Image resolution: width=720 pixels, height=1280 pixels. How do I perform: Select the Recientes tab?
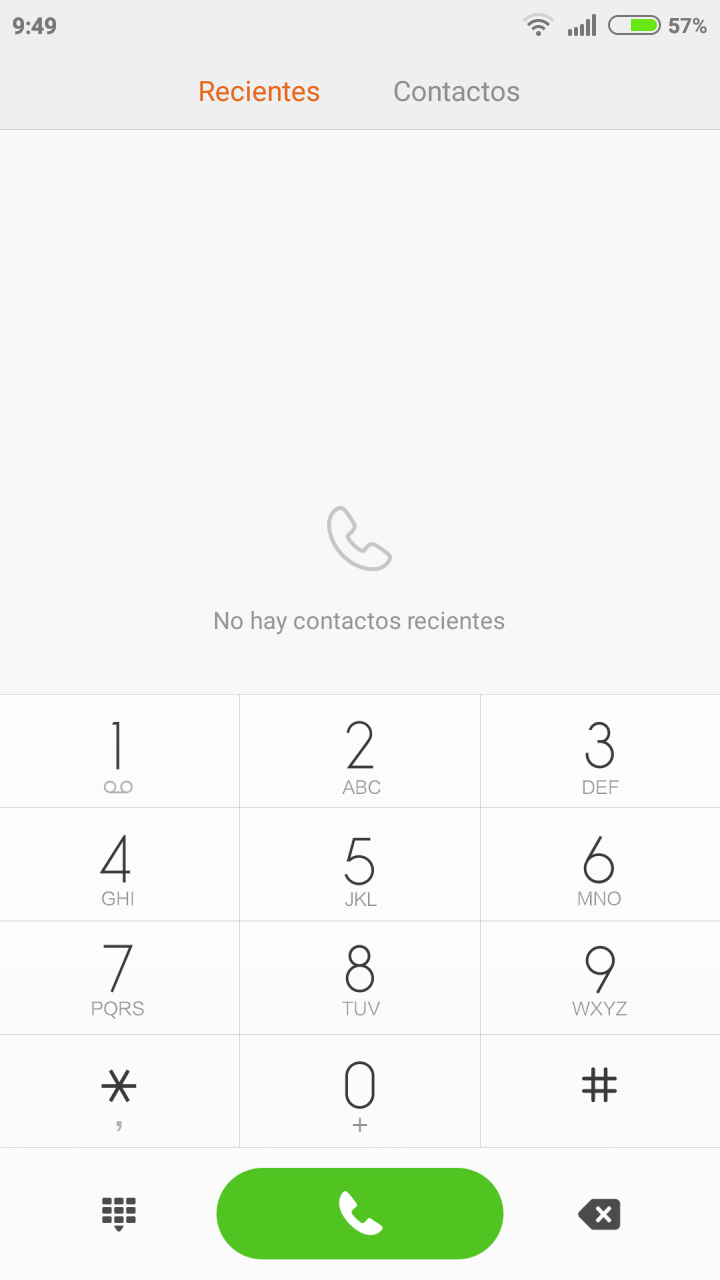(x=259, y=91)
